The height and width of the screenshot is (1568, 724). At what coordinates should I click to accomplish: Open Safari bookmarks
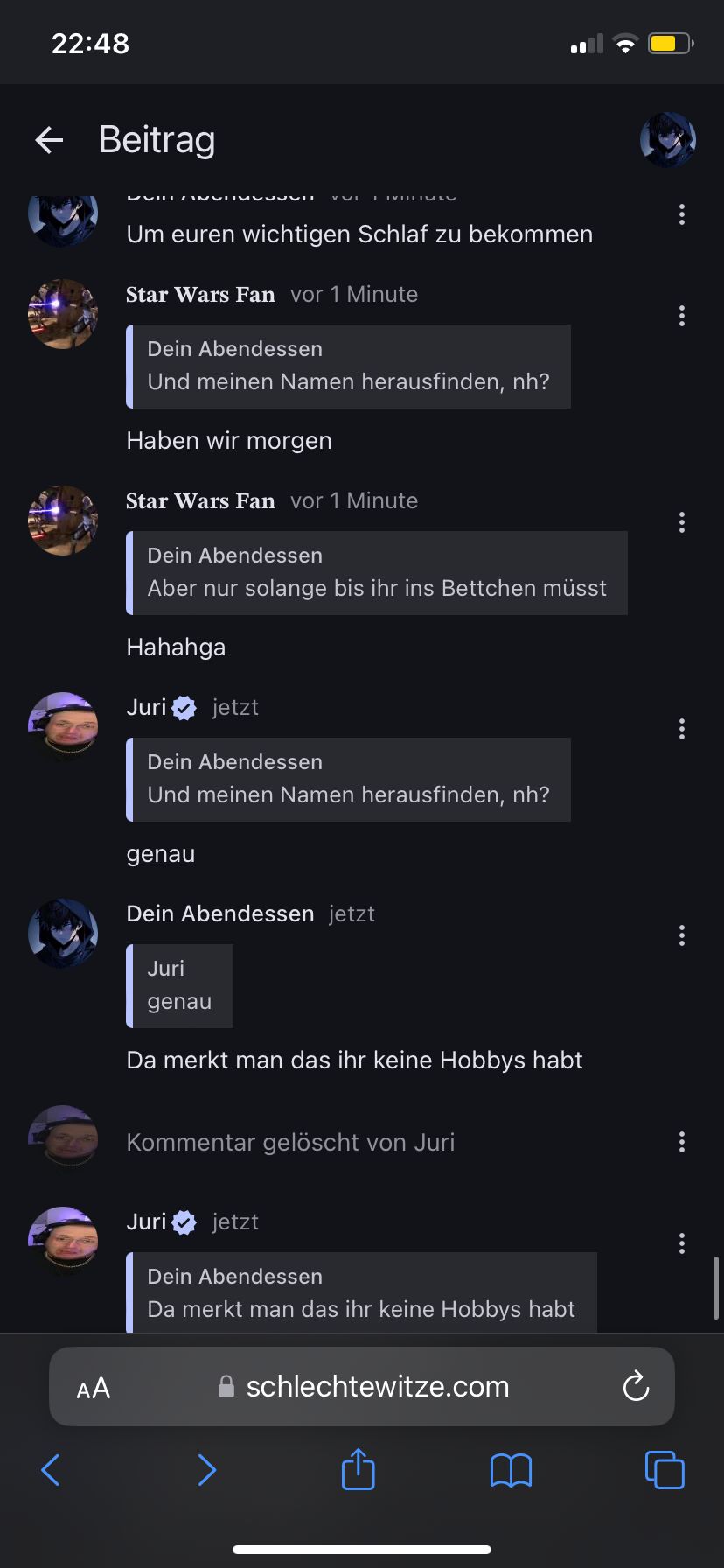[x=511, y=1470]
